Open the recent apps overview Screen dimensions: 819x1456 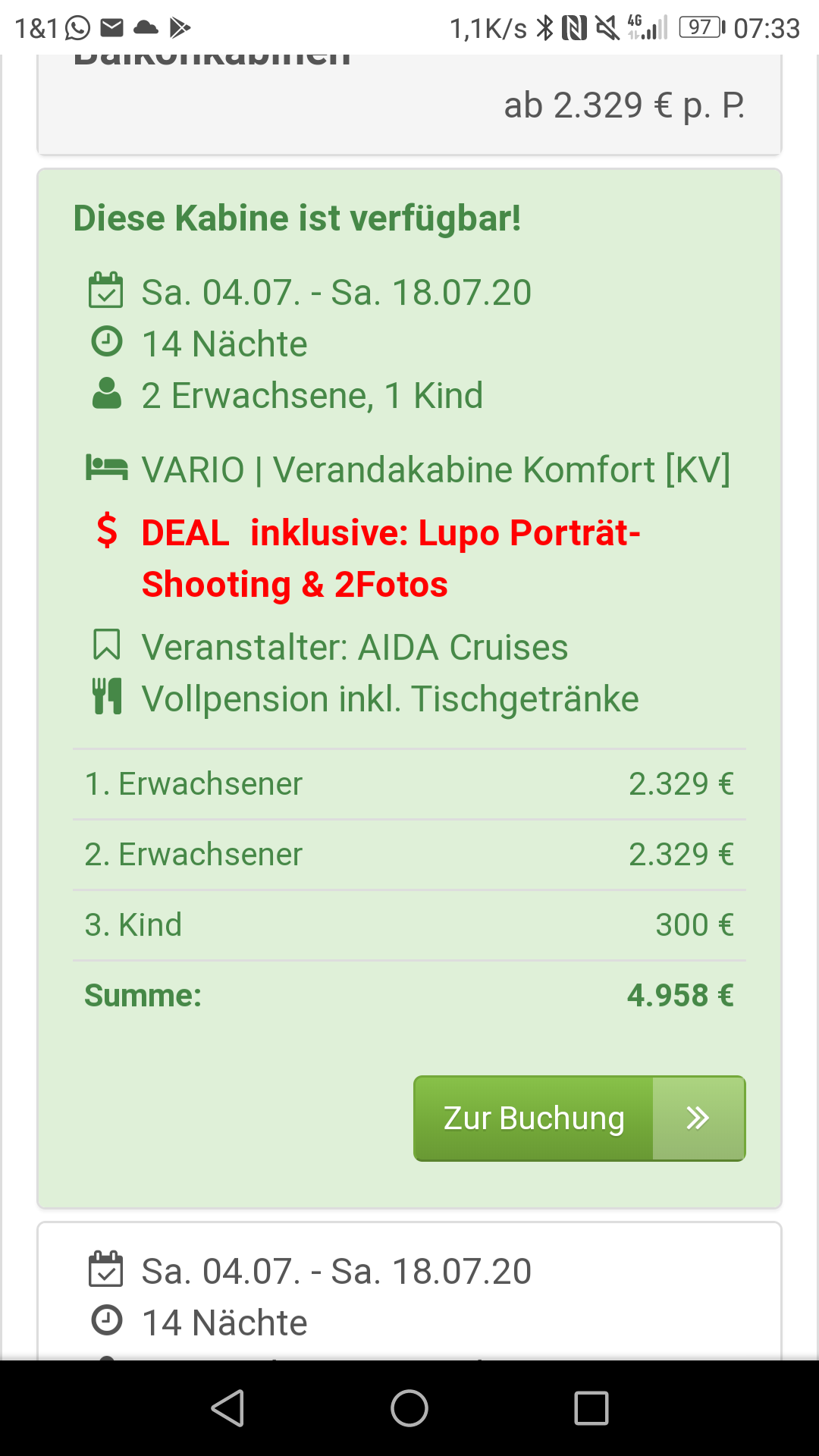click(591, 1409)
